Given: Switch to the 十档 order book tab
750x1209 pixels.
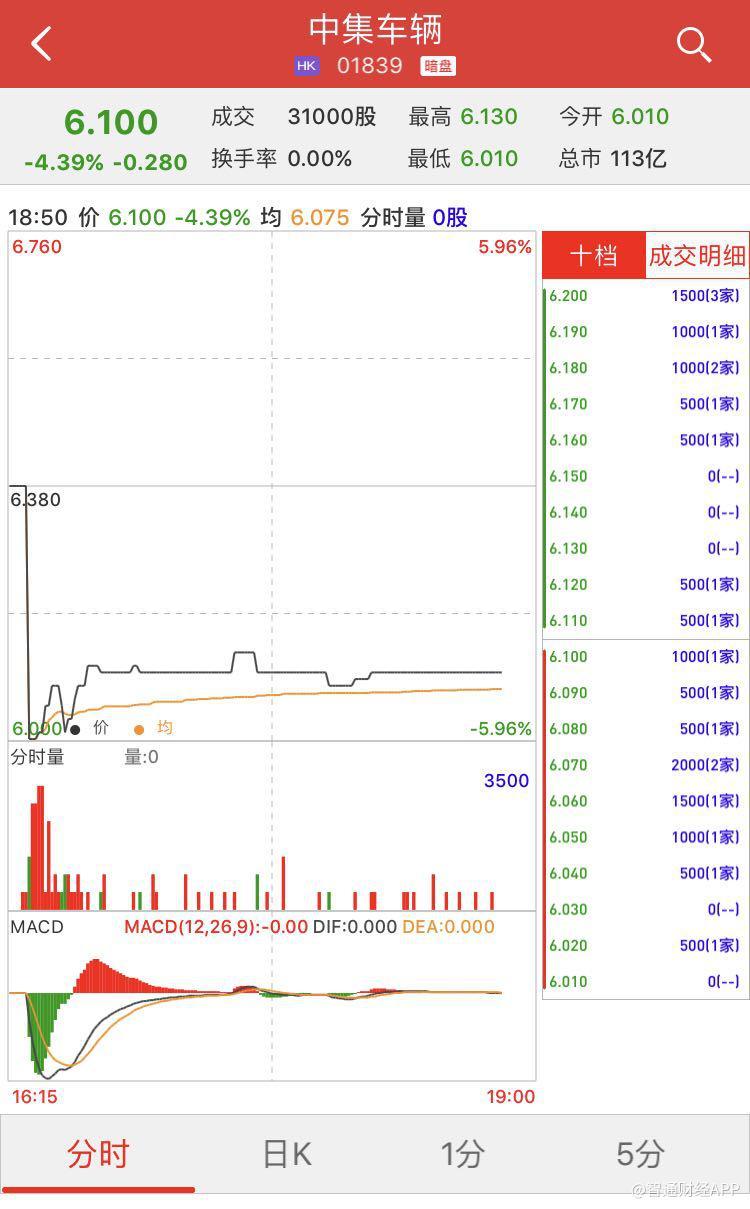Looking at the screenshot, I should 593,256.
